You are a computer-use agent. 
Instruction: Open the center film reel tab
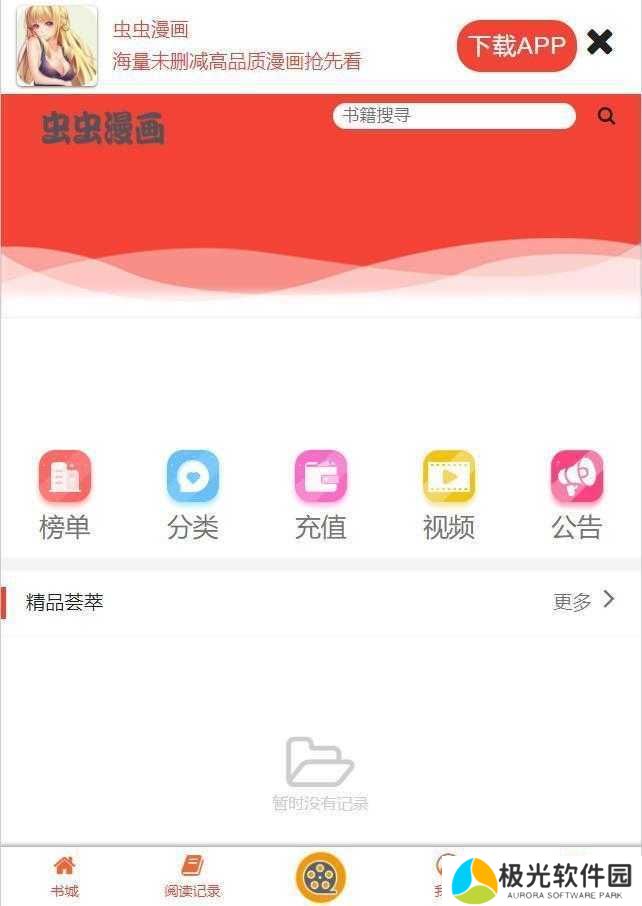(x=321, y=877)
